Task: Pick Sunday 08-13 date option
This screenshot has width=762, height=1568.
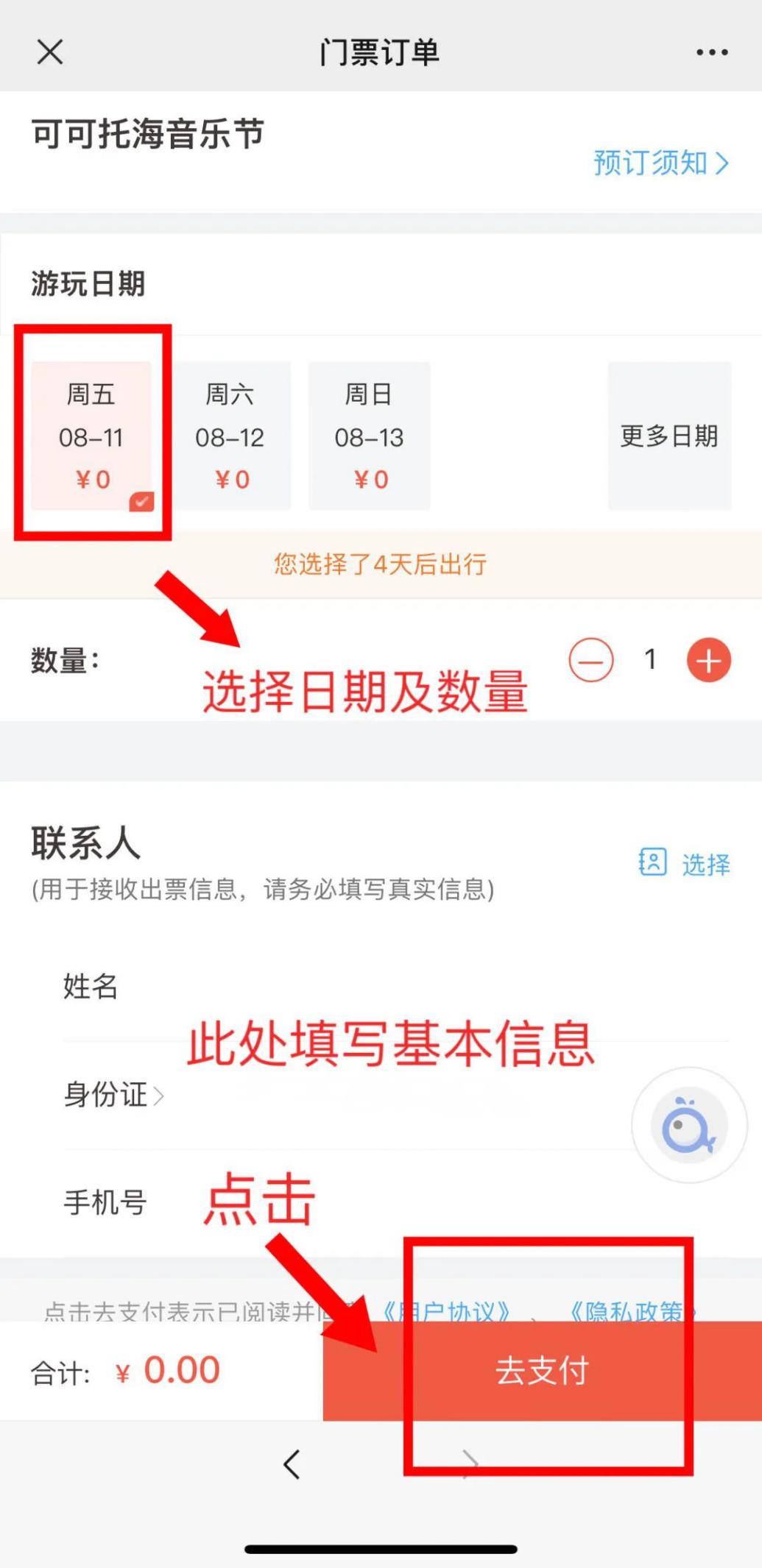Action: coord(369,436)
